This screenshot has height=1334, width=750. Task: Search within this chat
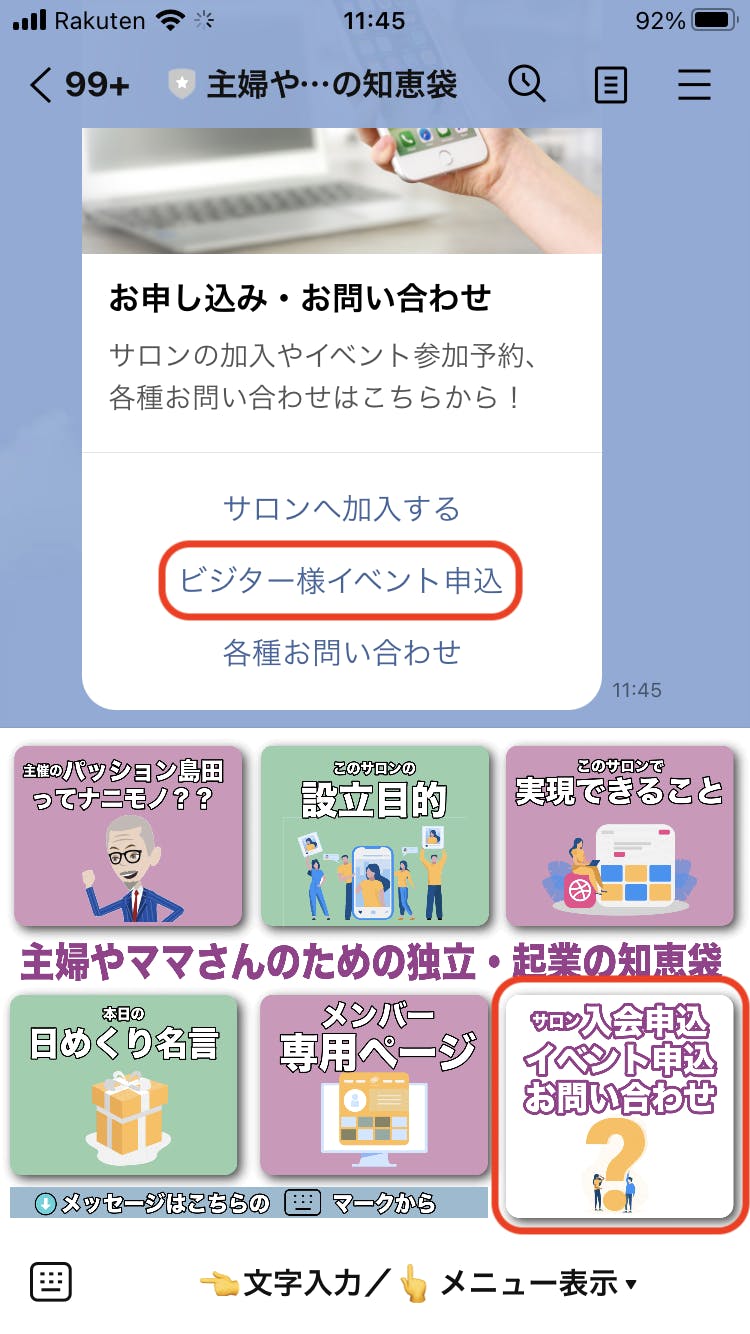coord(526,86)
